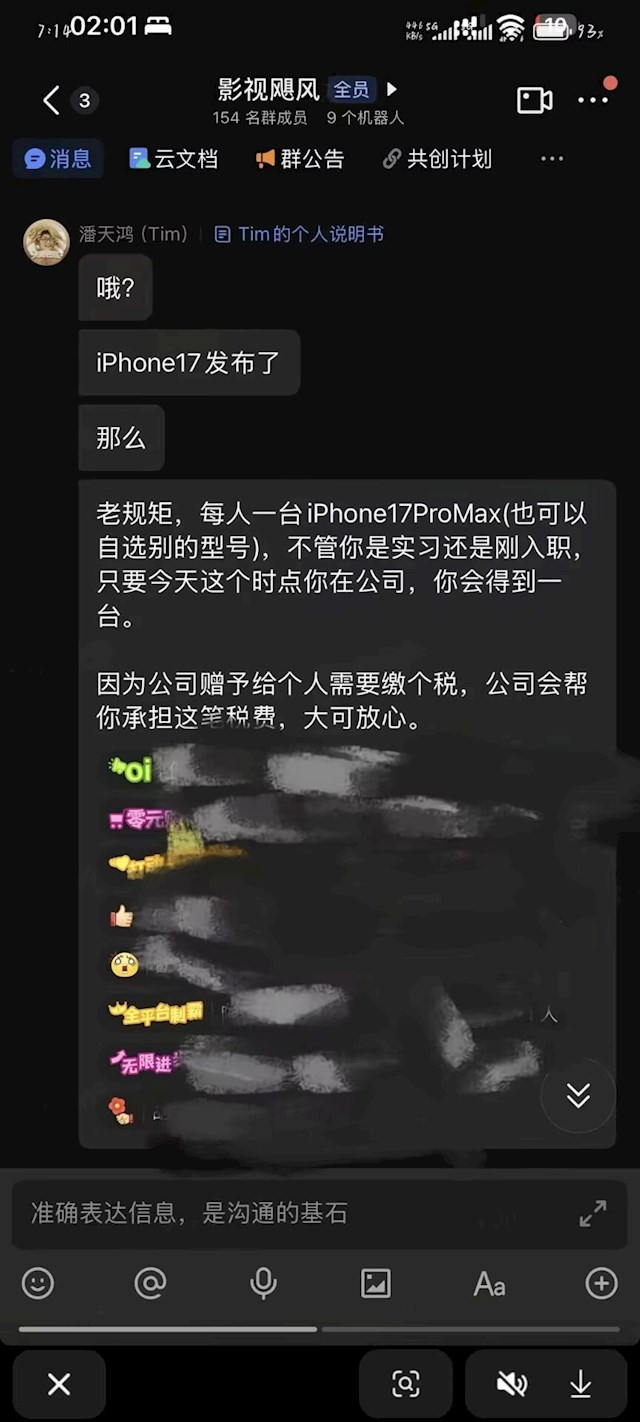Open the plus menu for more attachments

[601, 1283]
